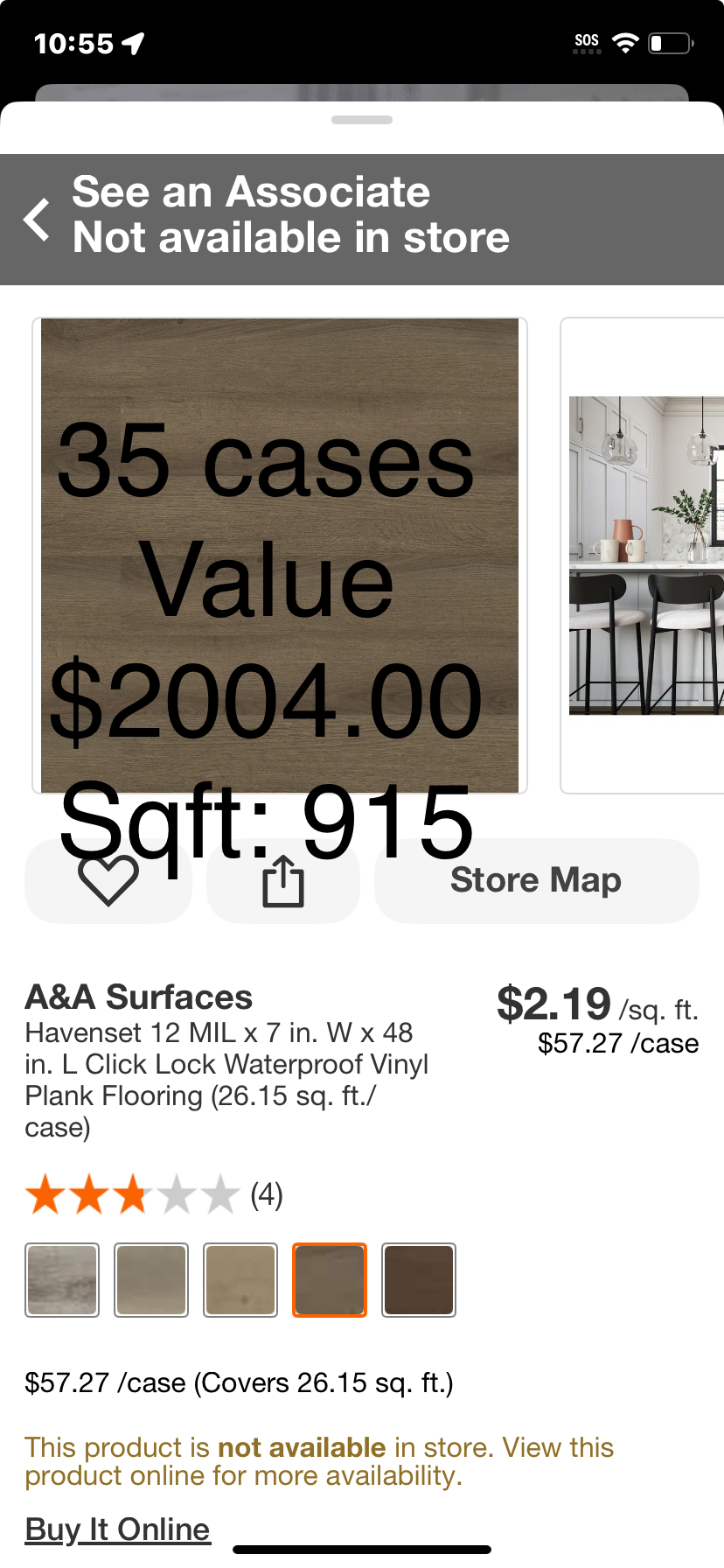Open the Buy It Online link

click(118, 1529)
